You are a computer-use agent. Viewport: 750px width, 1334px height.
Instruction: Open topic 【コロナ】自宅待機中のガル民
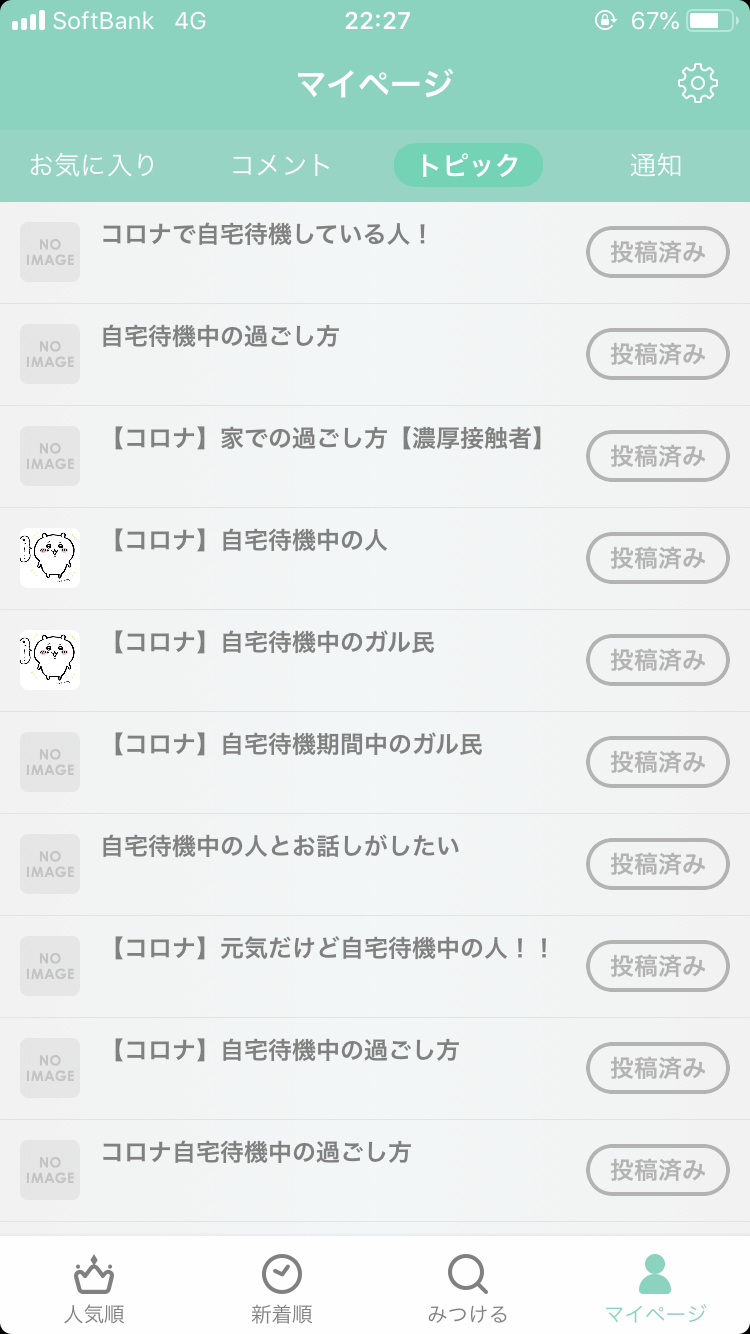[x=375, y=661]
